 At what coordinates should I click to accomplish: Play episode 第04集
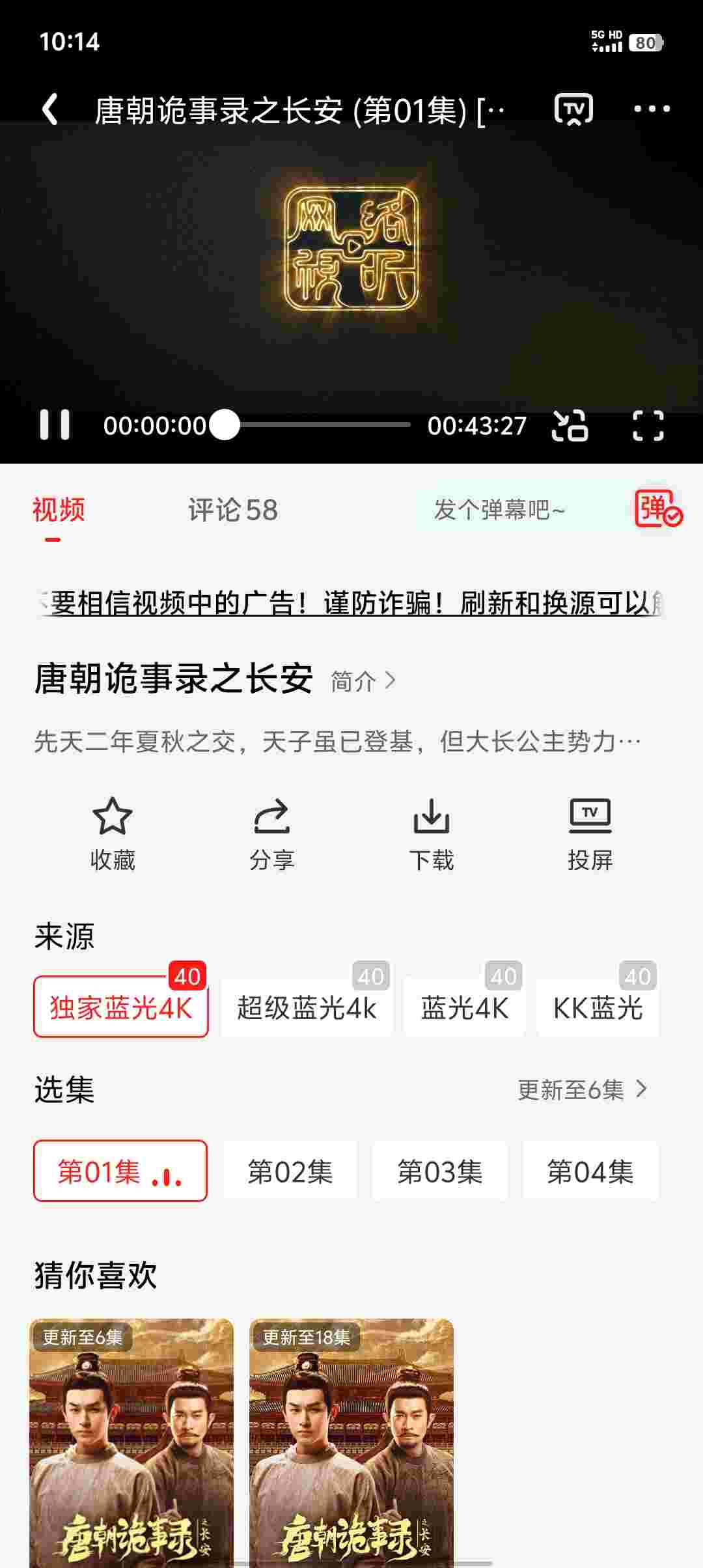pos(590,1171)
